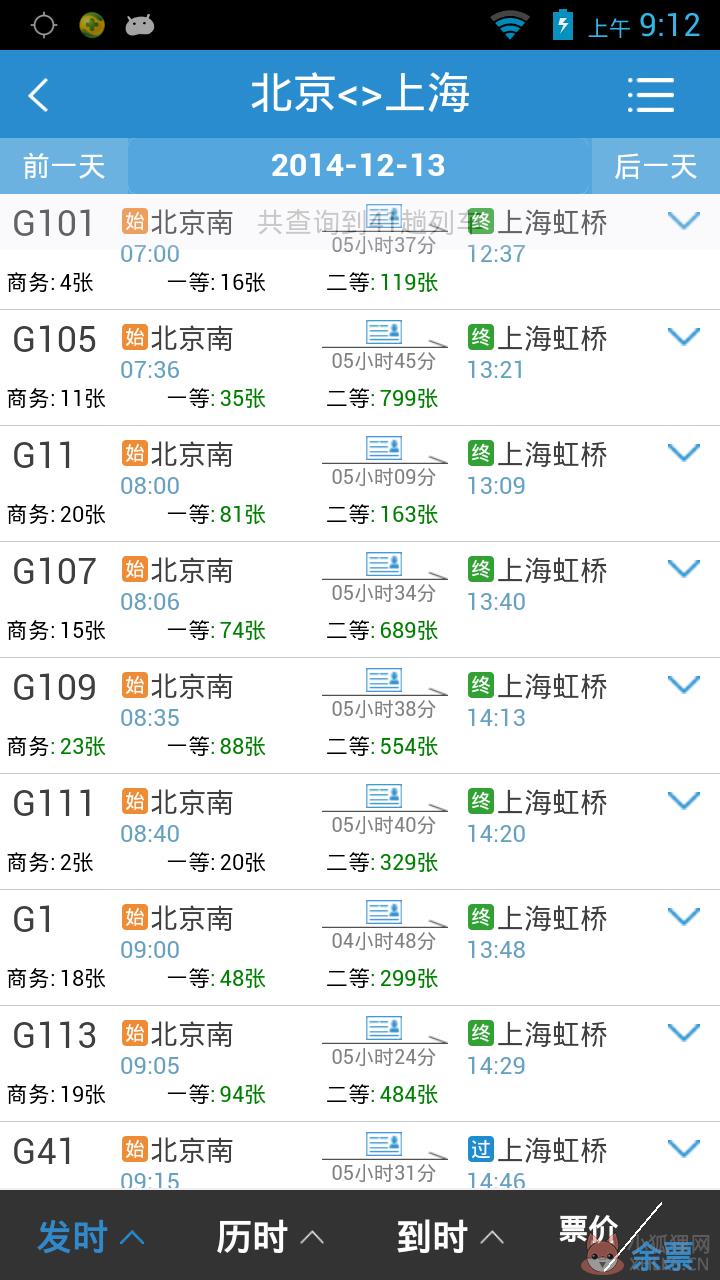Open the G41 train row
The image size is (720, 1280).
(360, 1156)
